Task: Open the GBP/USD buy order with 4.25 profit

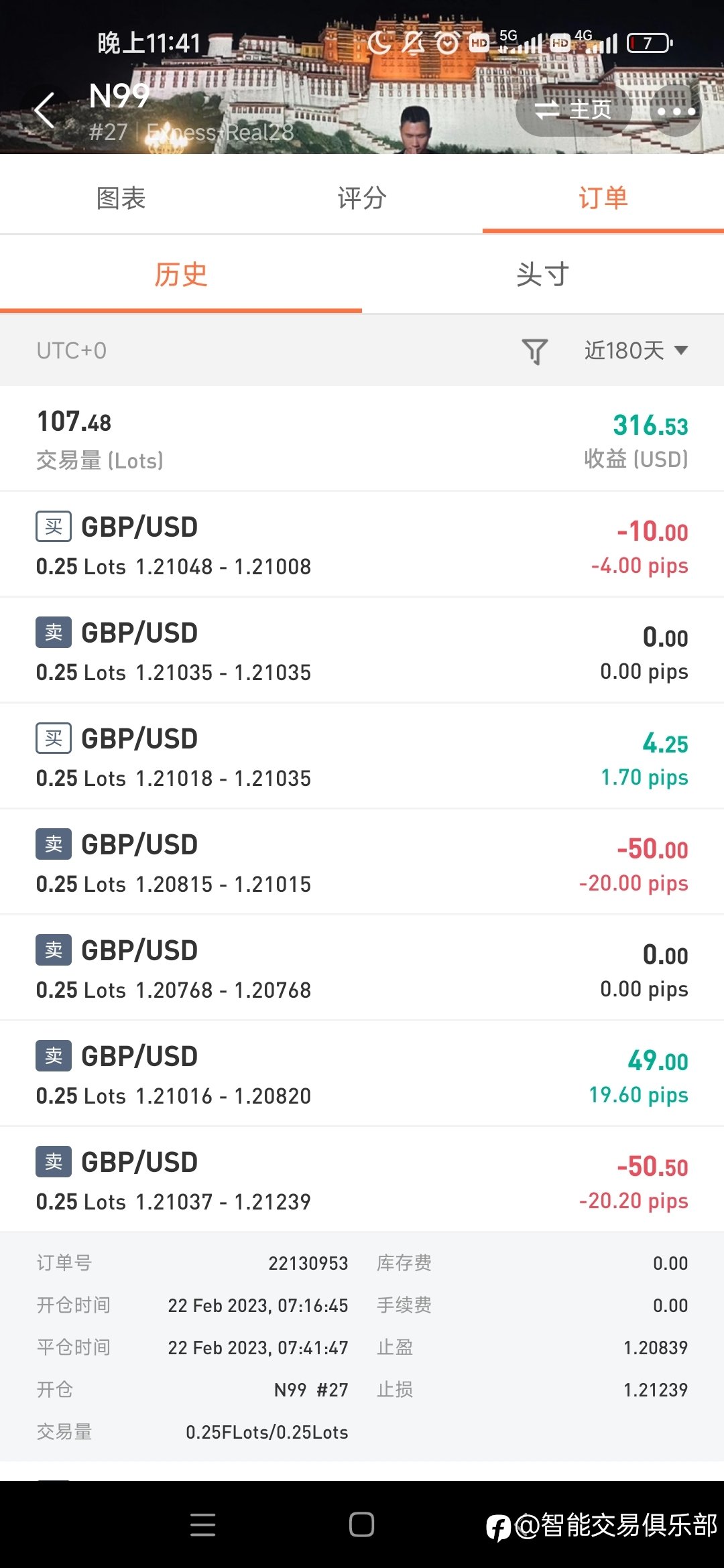Action: pos(362,757)
